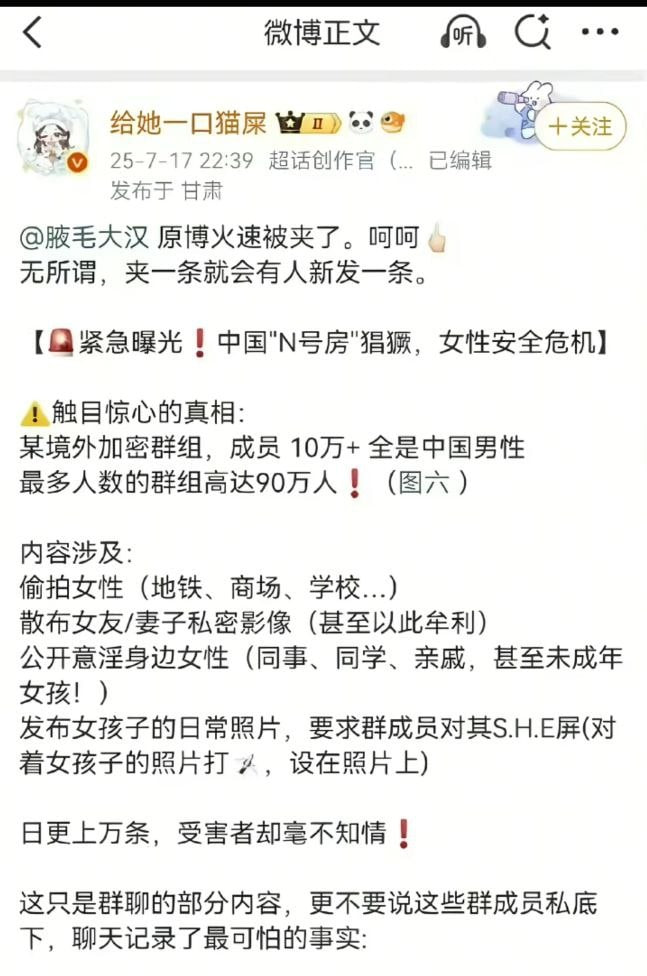
Task: Listen to the post with the audio icon
Action: point(463,33)
